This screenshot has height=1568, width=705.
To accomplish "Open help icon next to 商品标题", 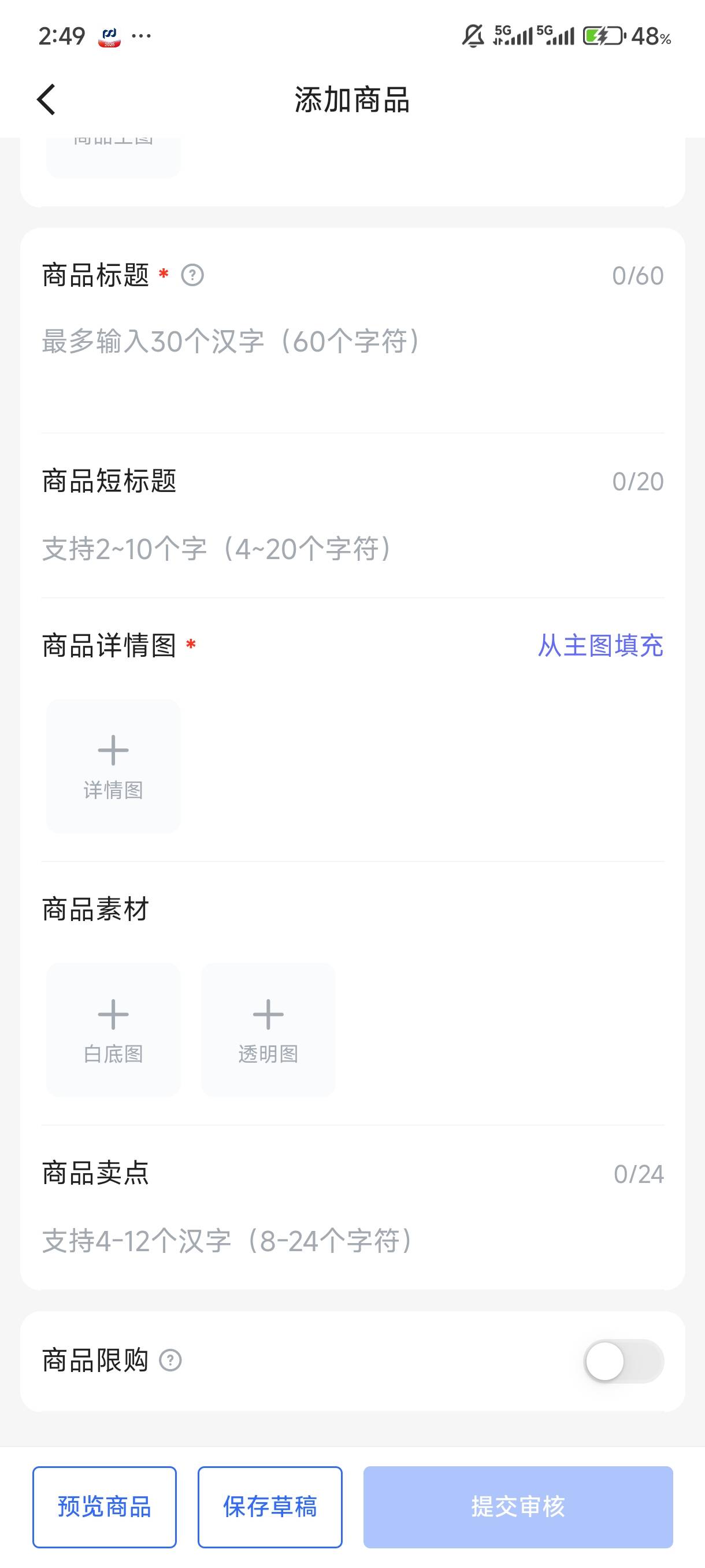I will (192, 276).
